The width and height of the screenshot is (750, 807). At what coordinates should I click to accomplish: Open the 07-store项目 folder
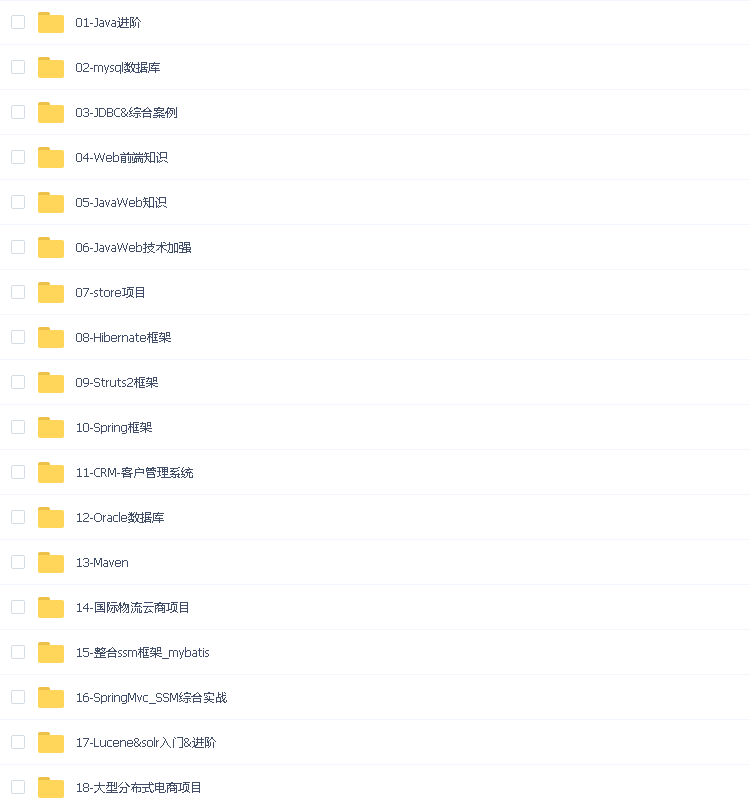pyautogui.click(x=110, y=292)
